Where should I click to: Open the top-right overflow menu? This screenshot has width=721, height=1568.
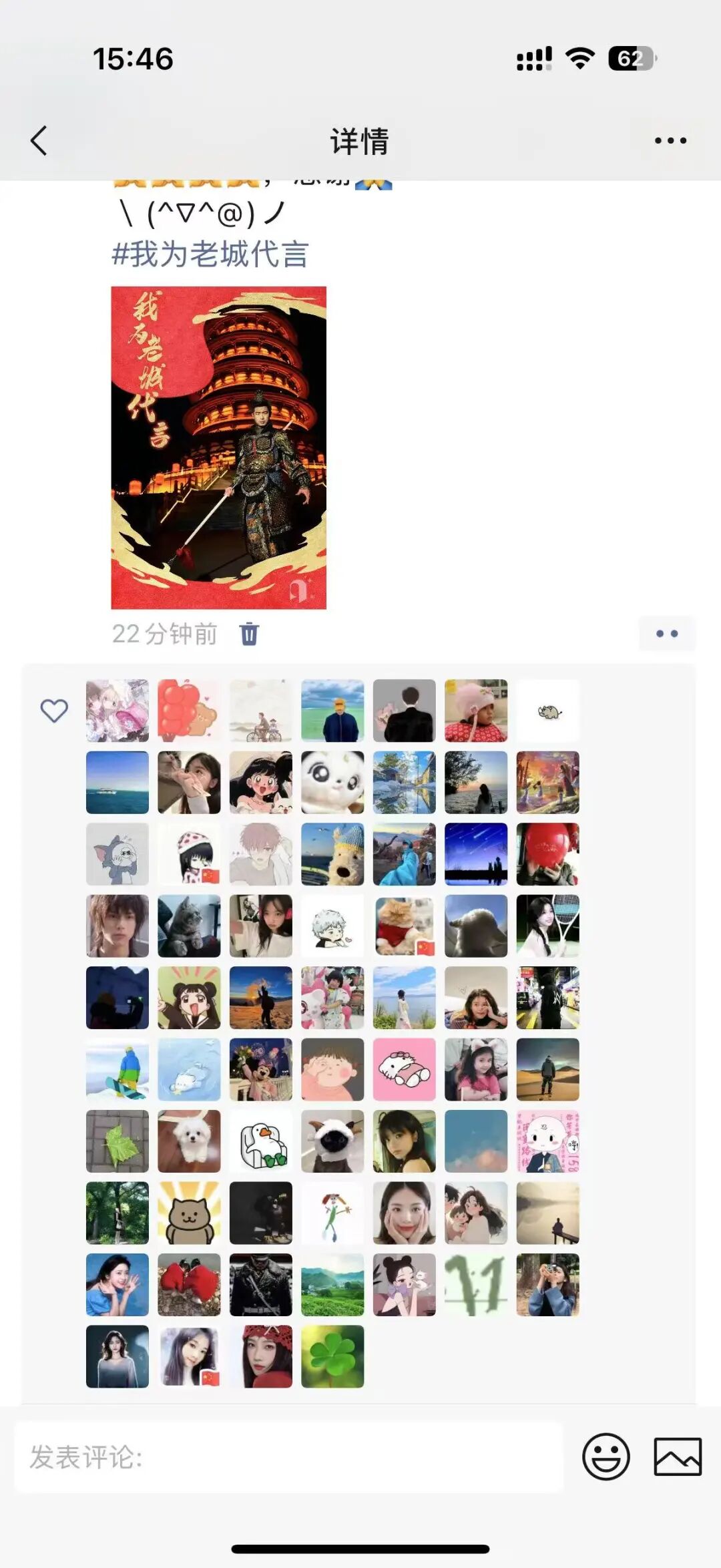pos(670,141)
